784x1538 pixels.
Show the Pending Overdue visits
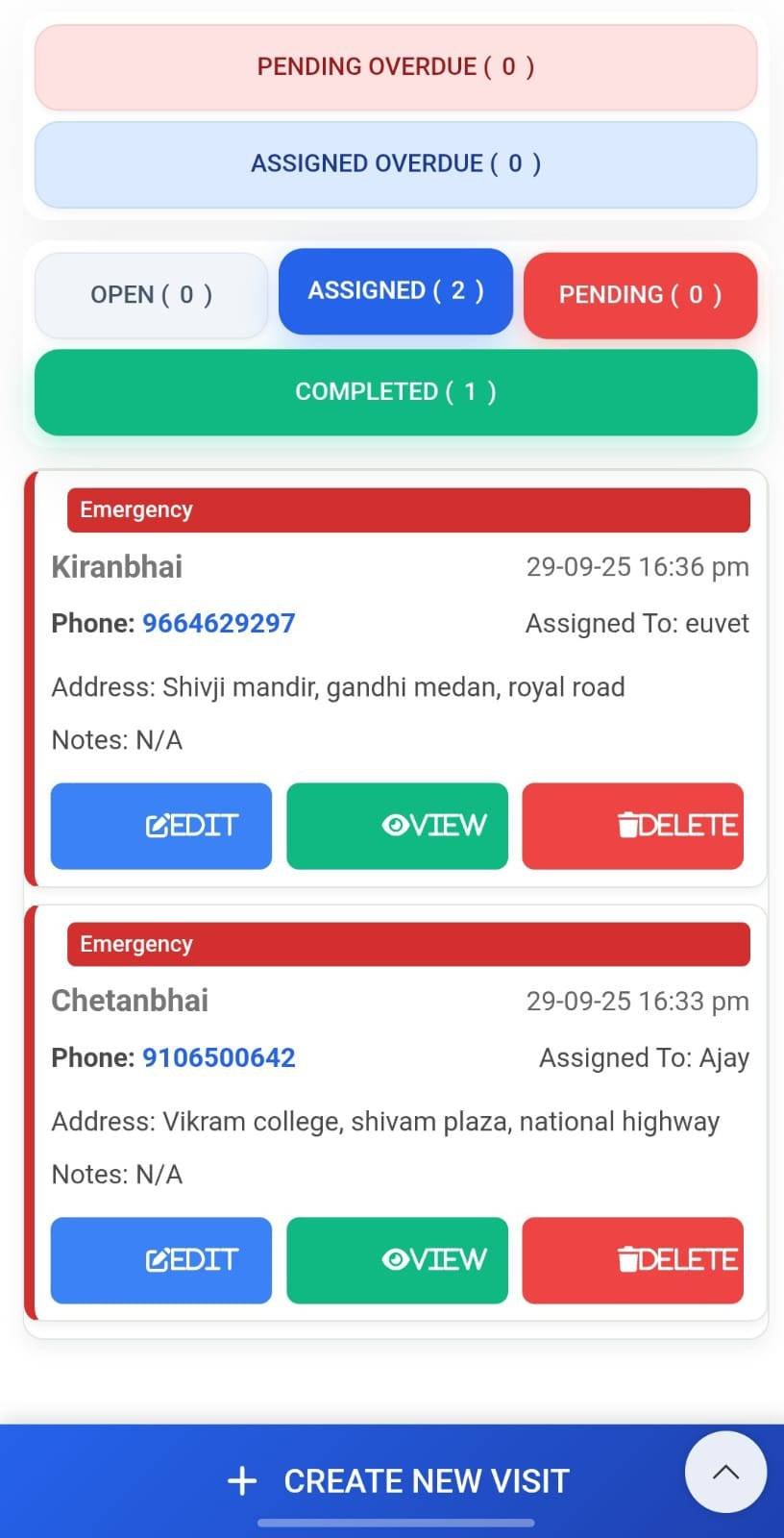[395, 67]
